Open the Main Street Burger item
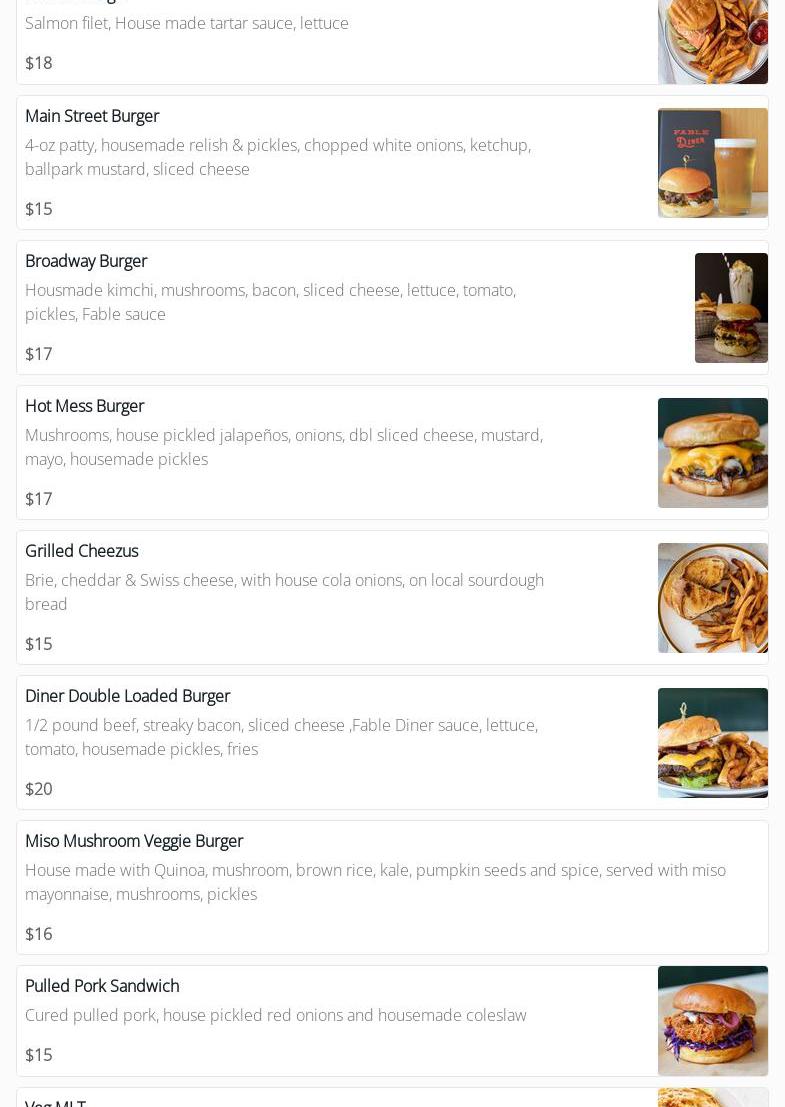Viewport: 785px width, 1107px height. coord(92,116)
